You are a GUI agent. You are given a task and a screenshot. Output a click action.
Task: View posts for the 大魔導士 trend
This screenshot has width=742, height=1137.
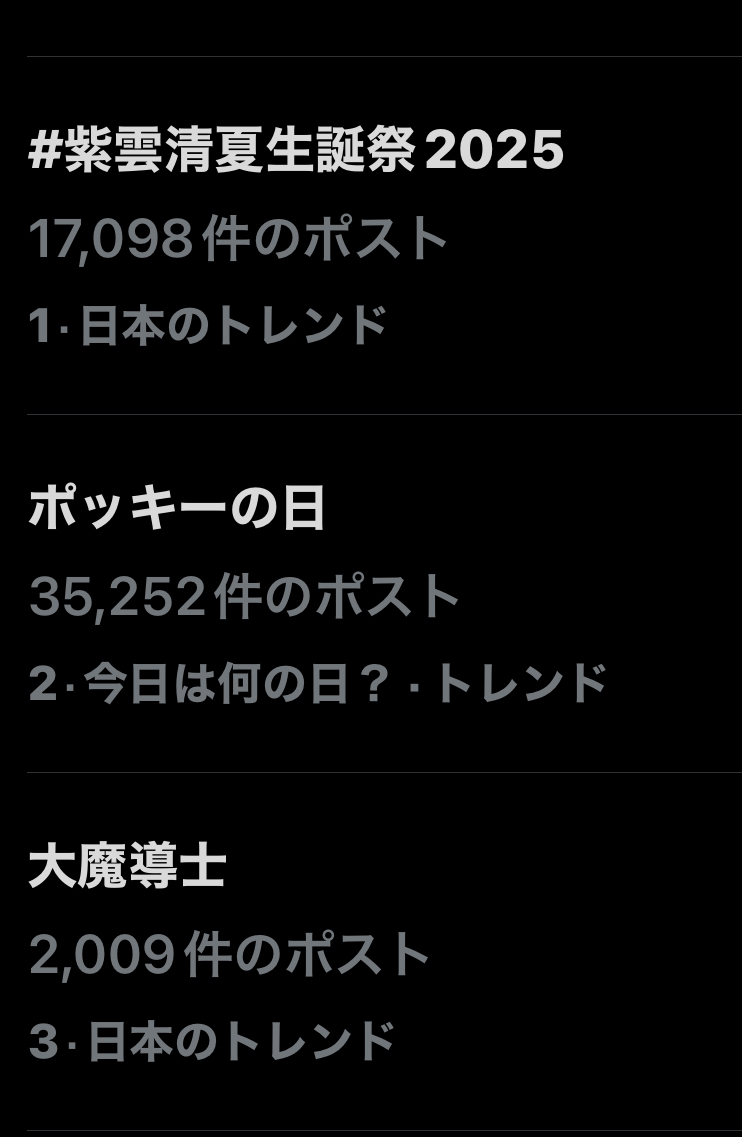coord(128,867)
